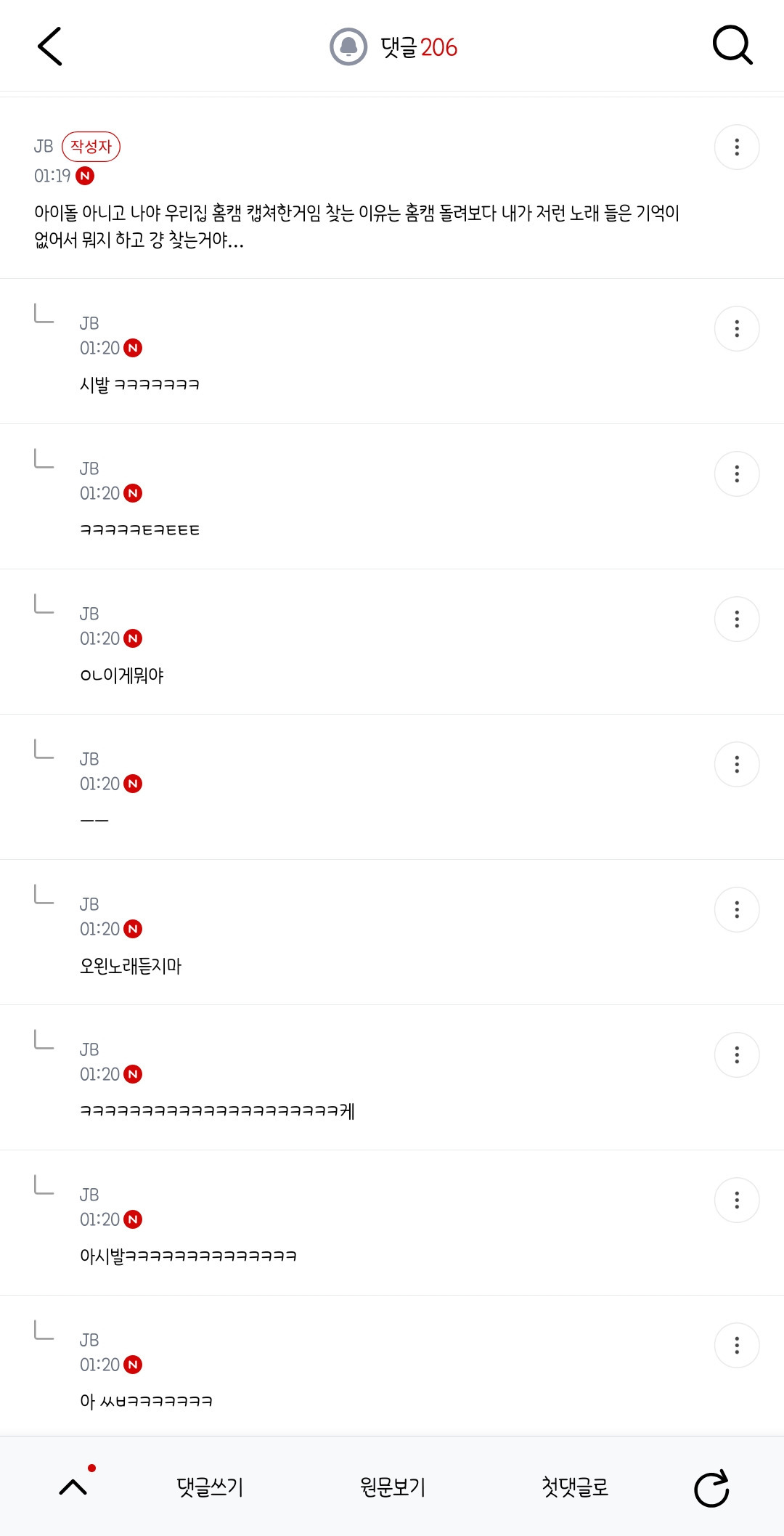This screenshot has width=784, height=1536.
Task: Open the menu for reply '시발 ㅋㅋㅋㅋㅋㅋㅋ'
Action: click(x=737, y=329)
